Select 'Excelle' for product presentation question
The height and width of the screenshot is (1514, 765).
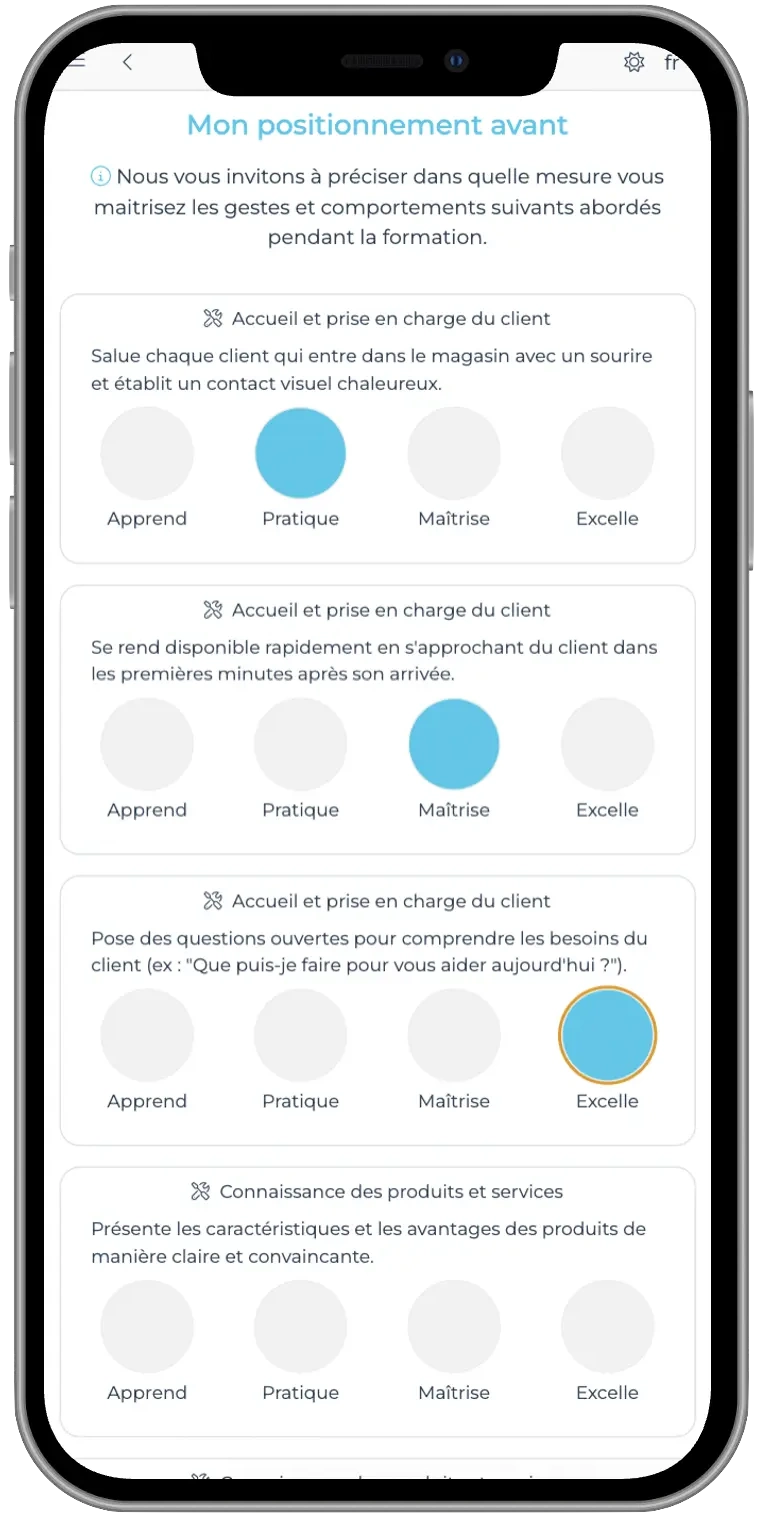[607, 1325]
